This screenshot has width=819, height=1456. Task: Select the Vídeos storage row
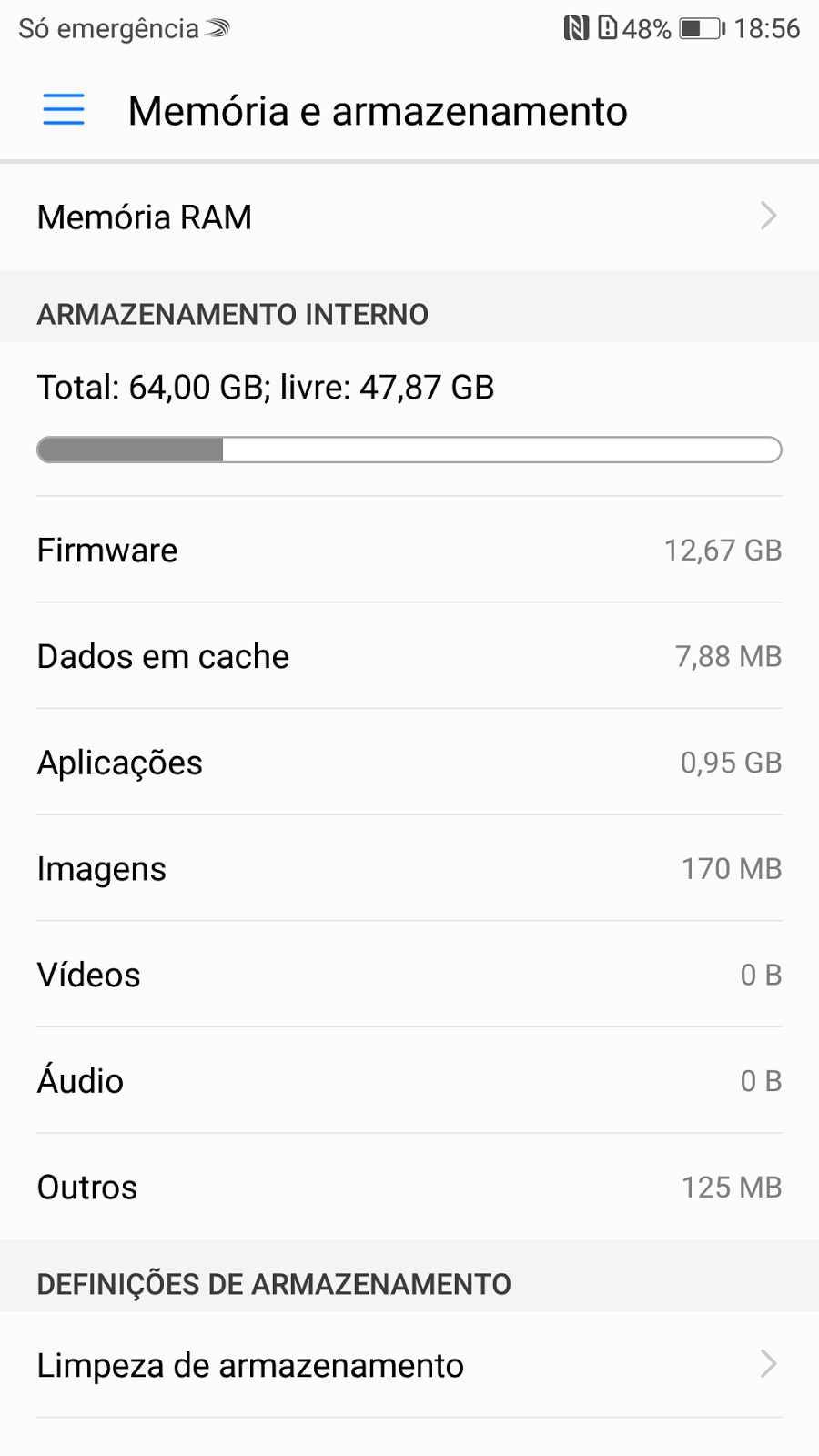coord(409,975)
